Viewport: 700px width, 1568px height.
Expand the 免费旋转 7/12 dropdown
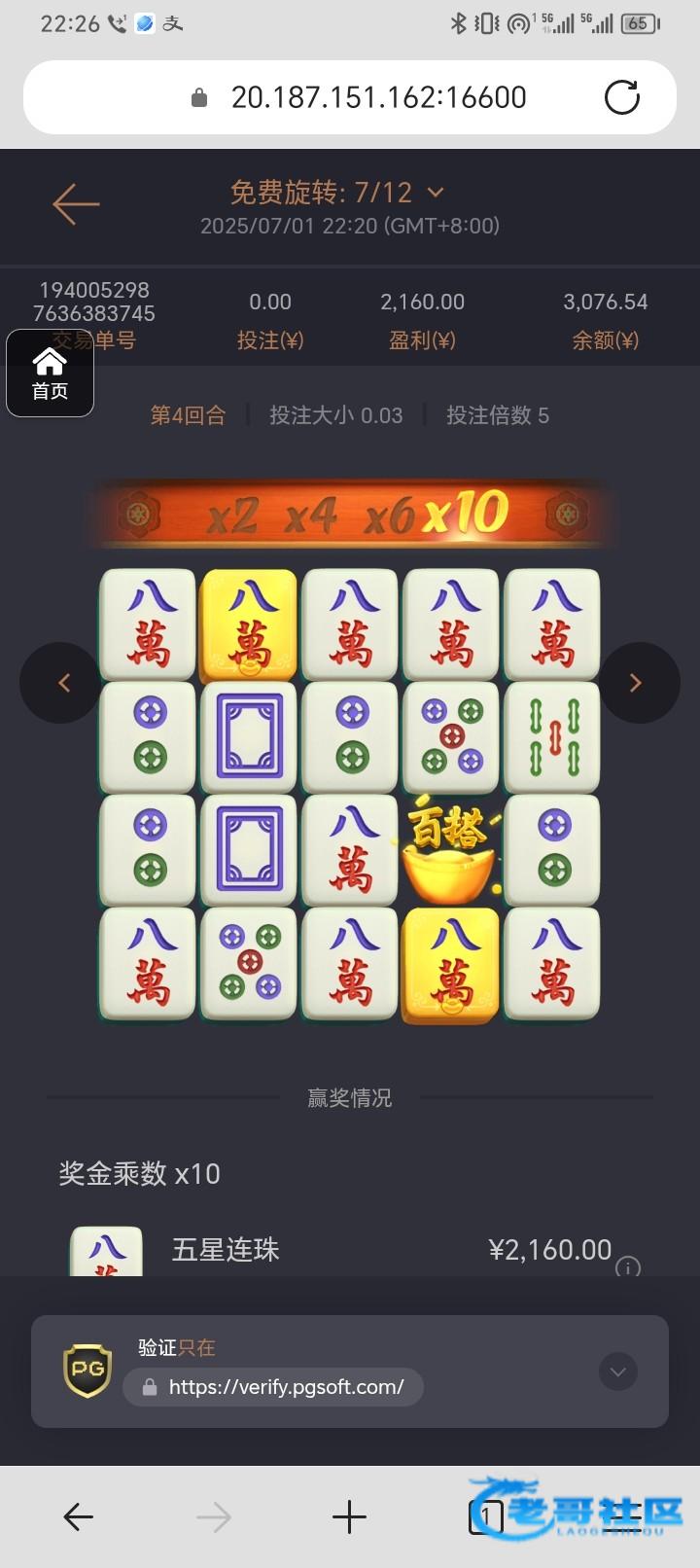[x=435, y=193]
